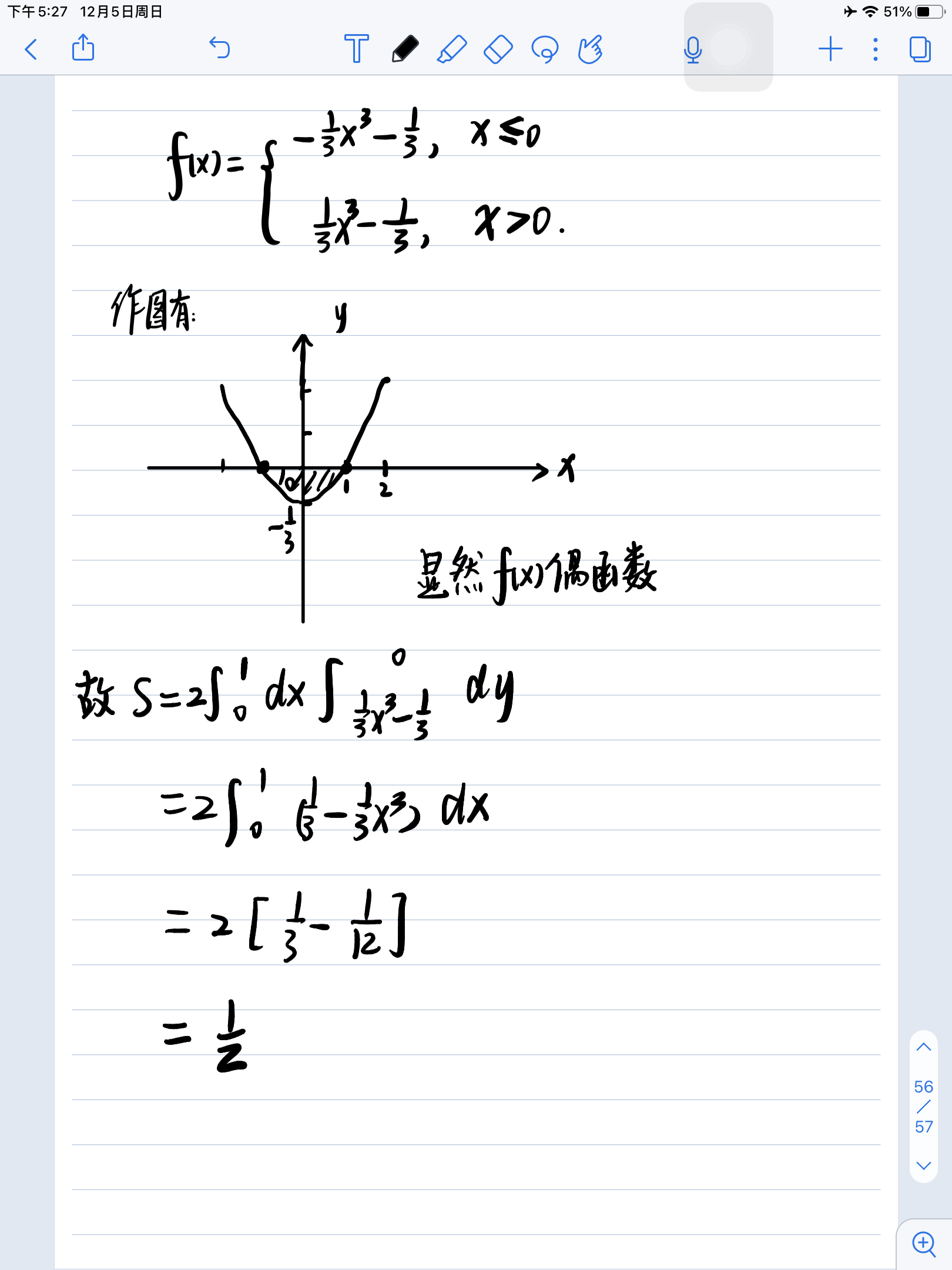
Task: Choose the lasso selection tool
Action: 545,49
